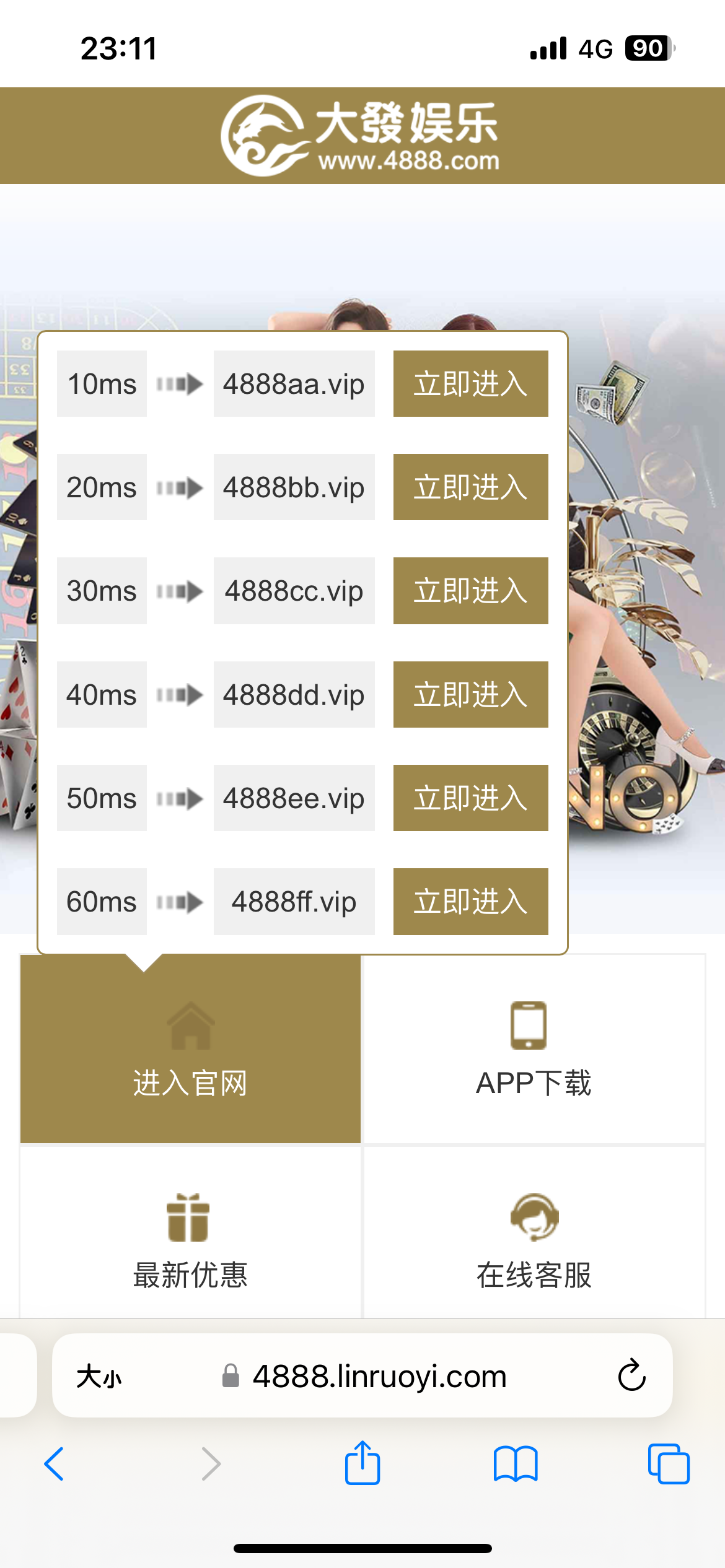Screen dimensions: 725x1568
Task: Open the Safari share sheet
Action: click(362, 1463)
